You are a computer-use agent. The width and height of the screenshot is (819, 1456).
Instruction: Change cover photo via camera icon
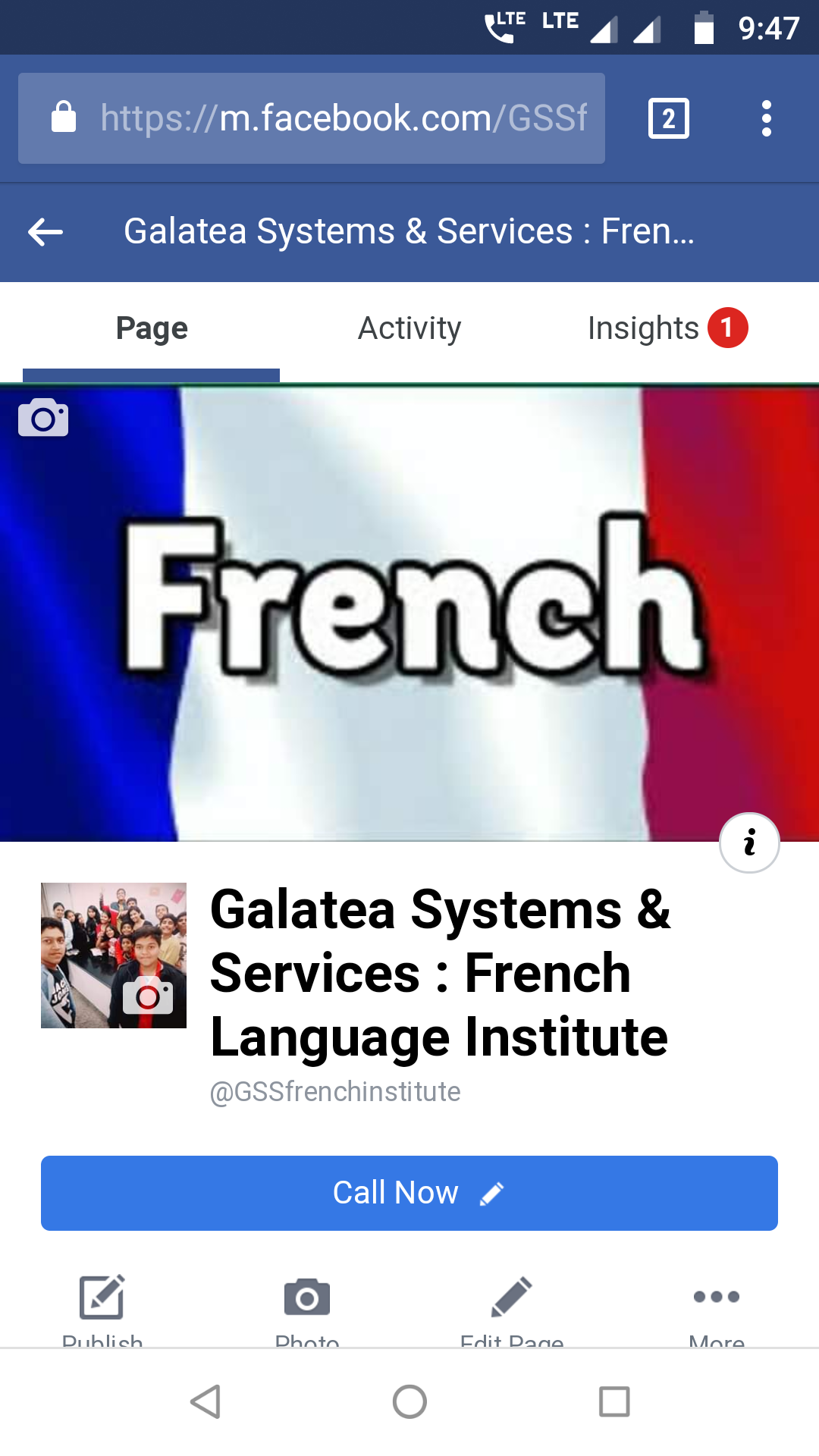[43, 417]
